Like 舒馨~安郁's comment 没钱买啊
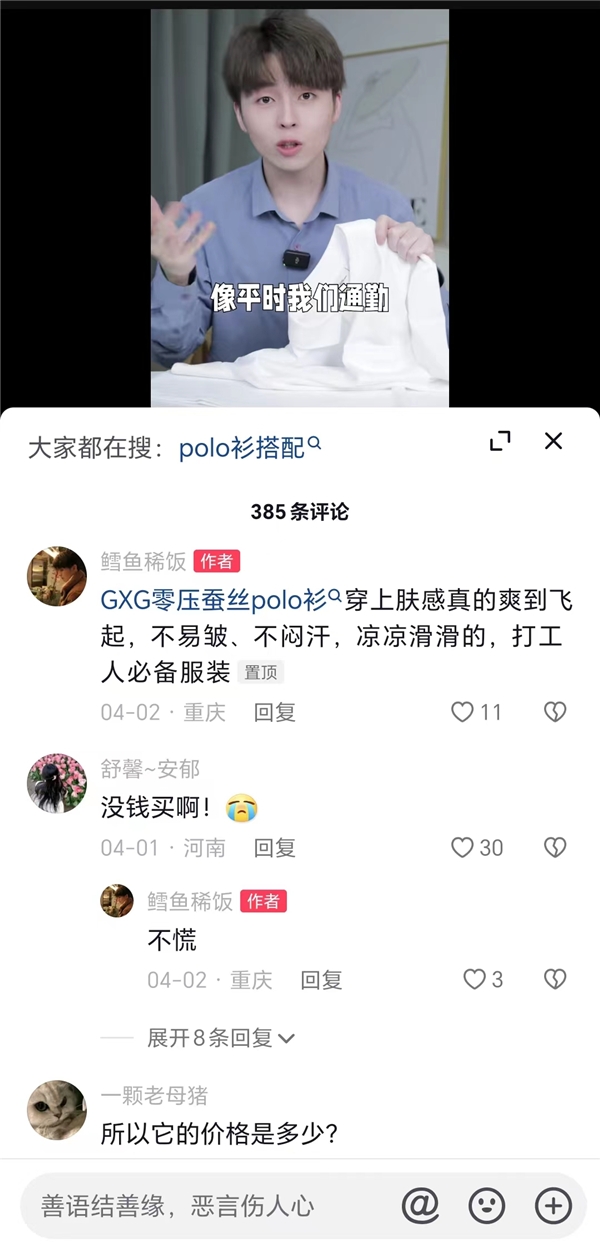The width and height of the screenshot is (600, 1250). tap(463, 847)
